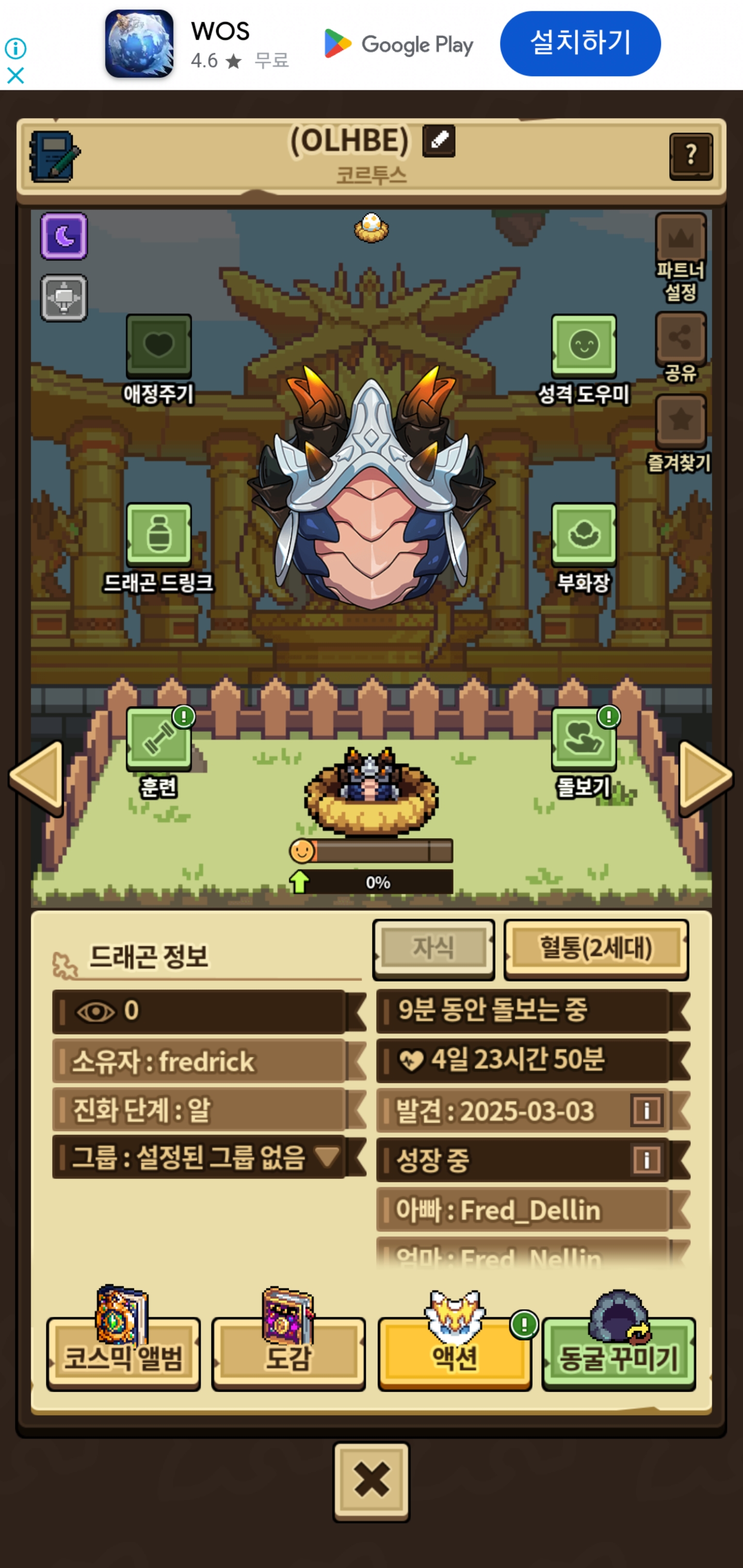The width and height of the screenshot is (743, 1568).
Task: Go to the previous dragon with left arrow
Action: (x=38, y=776)
